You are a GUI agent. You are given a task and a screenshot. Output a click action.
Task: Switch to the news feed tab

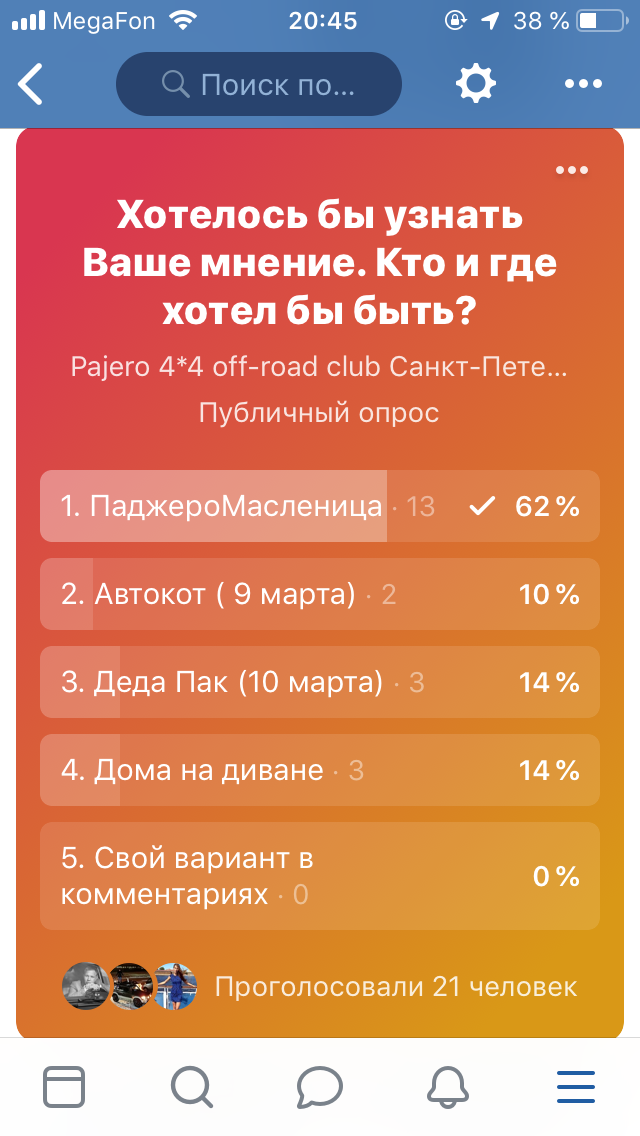[64, 1085]
